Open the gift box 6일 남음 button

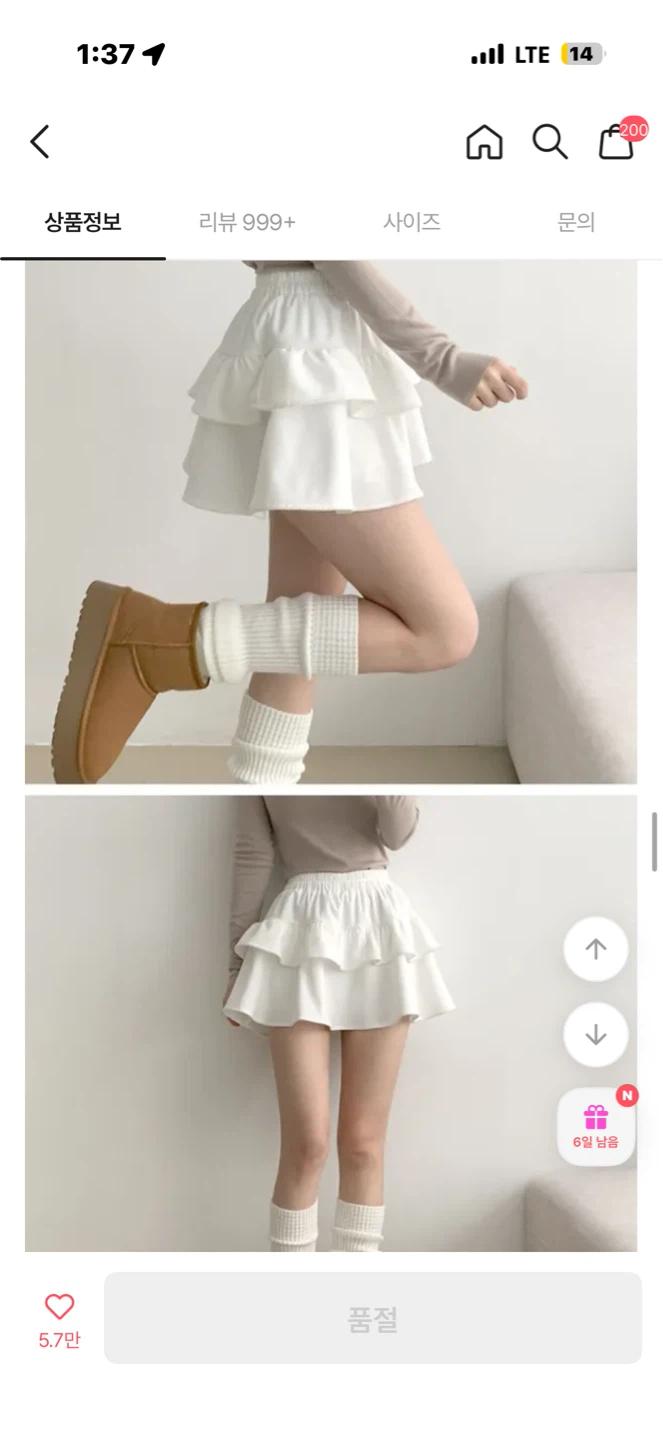tap(596, 1126)
